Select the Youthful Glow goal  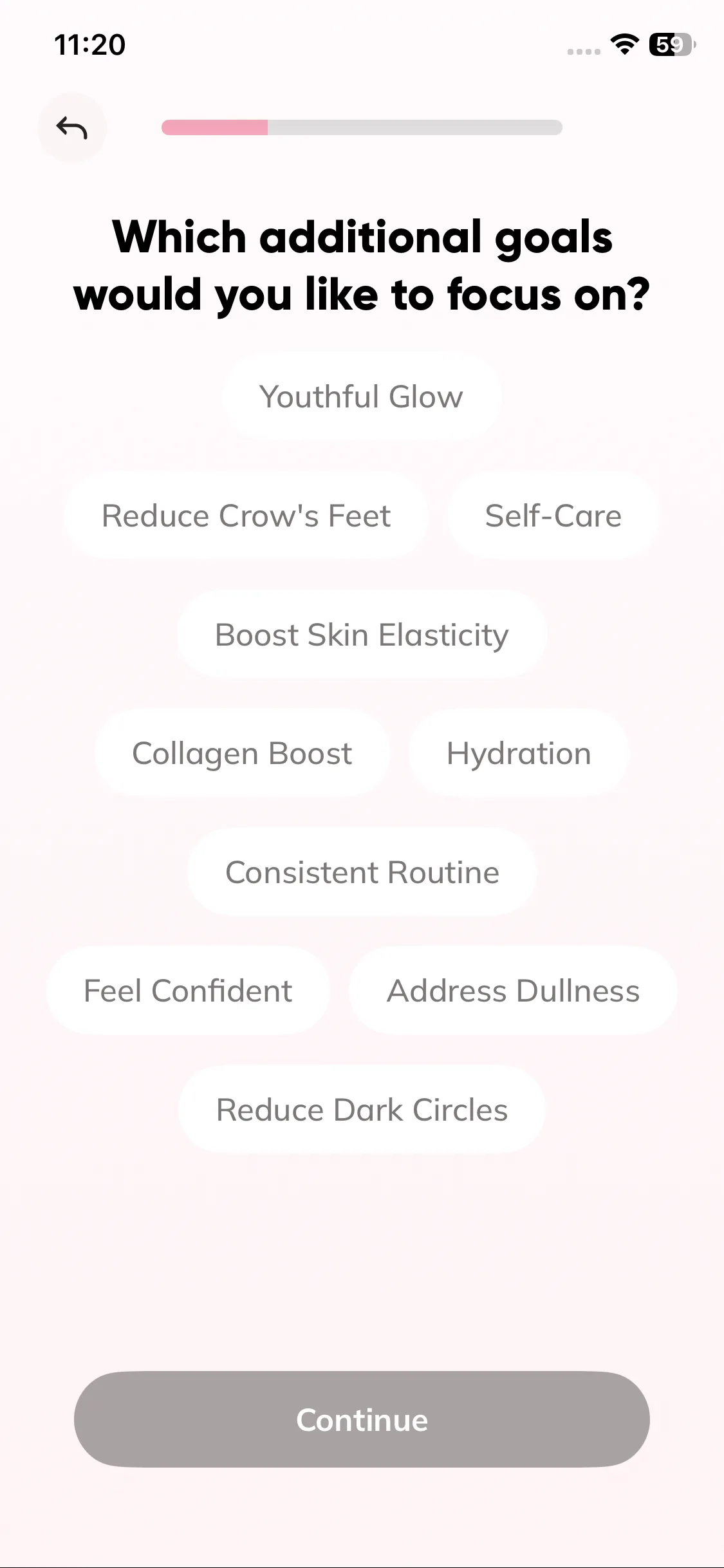[x=361, y=397]
